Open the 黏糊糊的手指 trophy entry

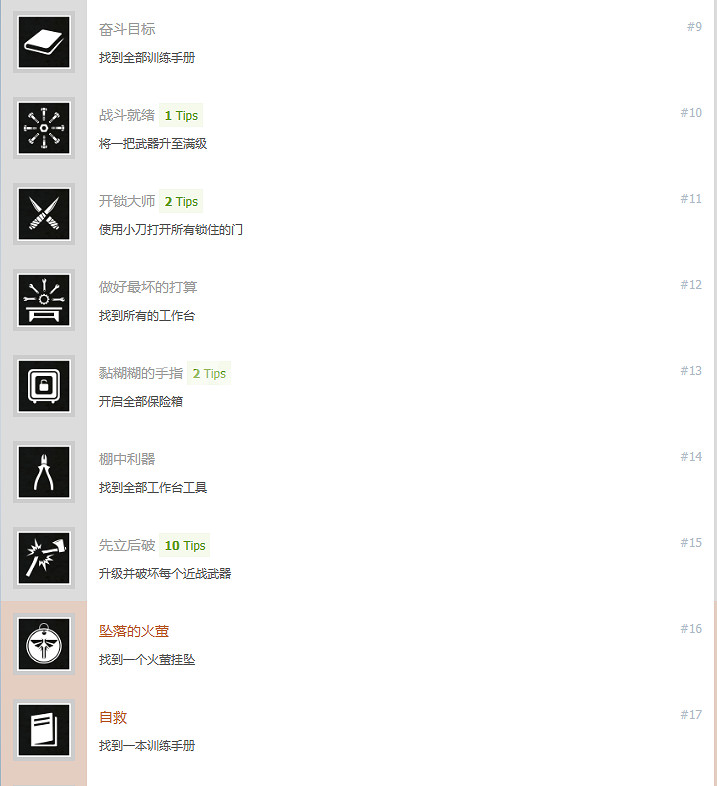coord(140,373)
